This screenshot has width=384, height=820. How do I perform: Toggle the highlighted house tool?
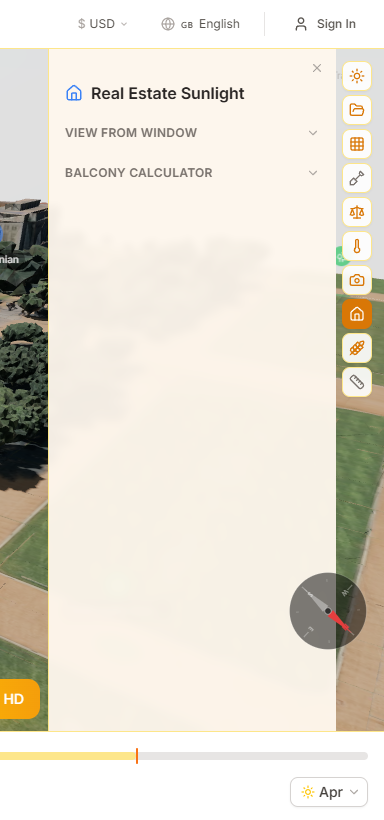click(357, 314)
